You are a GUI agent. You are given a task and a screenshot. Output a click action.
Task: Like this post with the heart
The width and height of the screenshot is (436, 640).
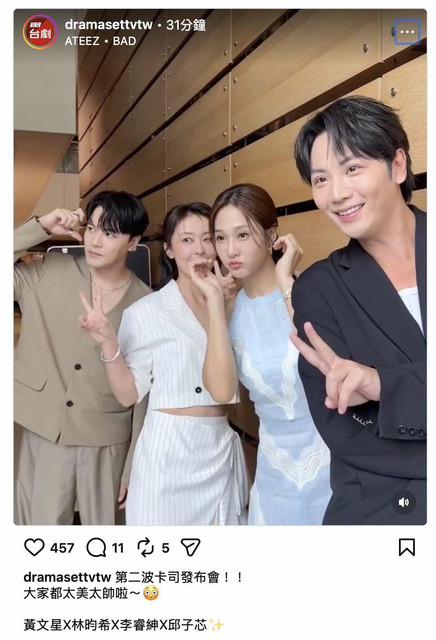[34, 547]
